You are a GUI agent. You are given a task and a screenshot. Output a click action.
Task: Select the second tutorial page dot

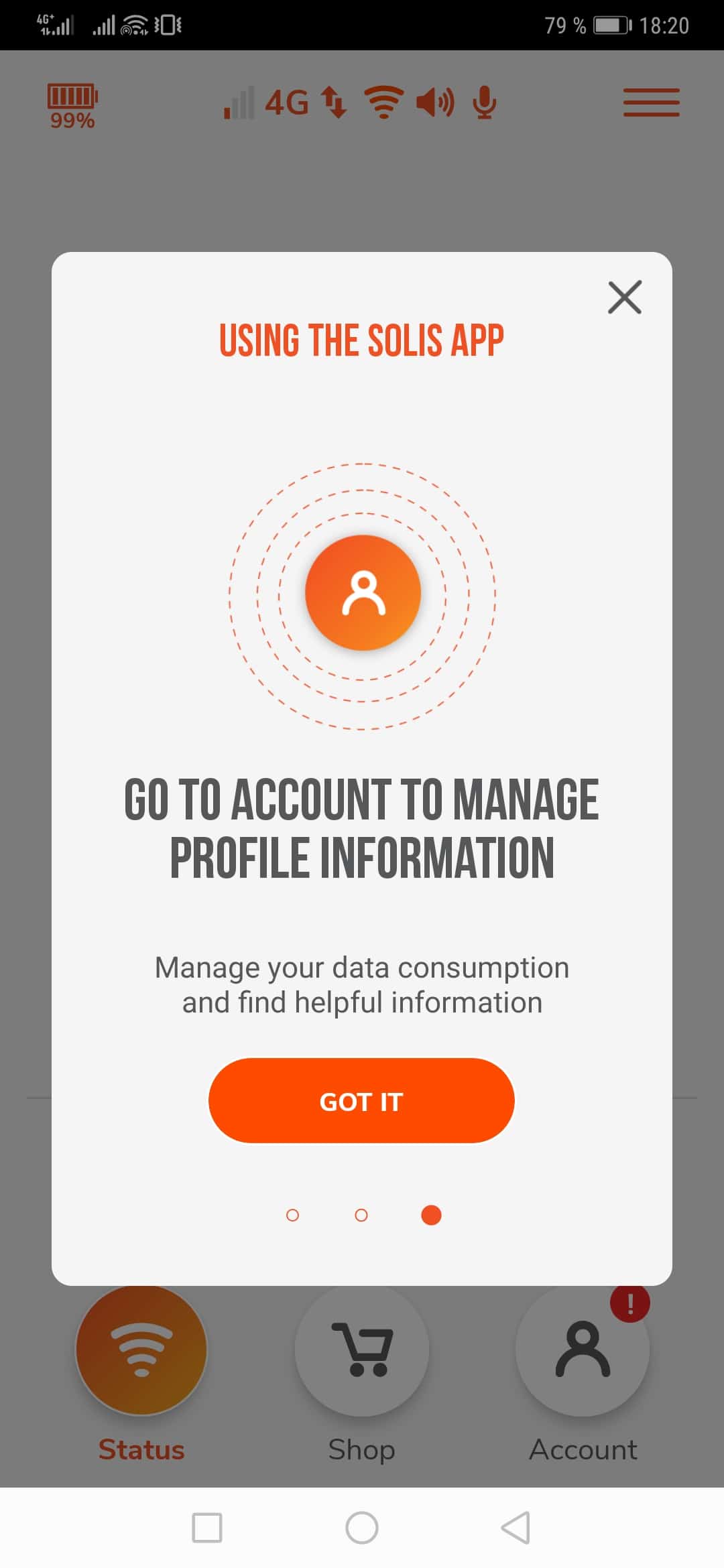tap(361, 1215)
